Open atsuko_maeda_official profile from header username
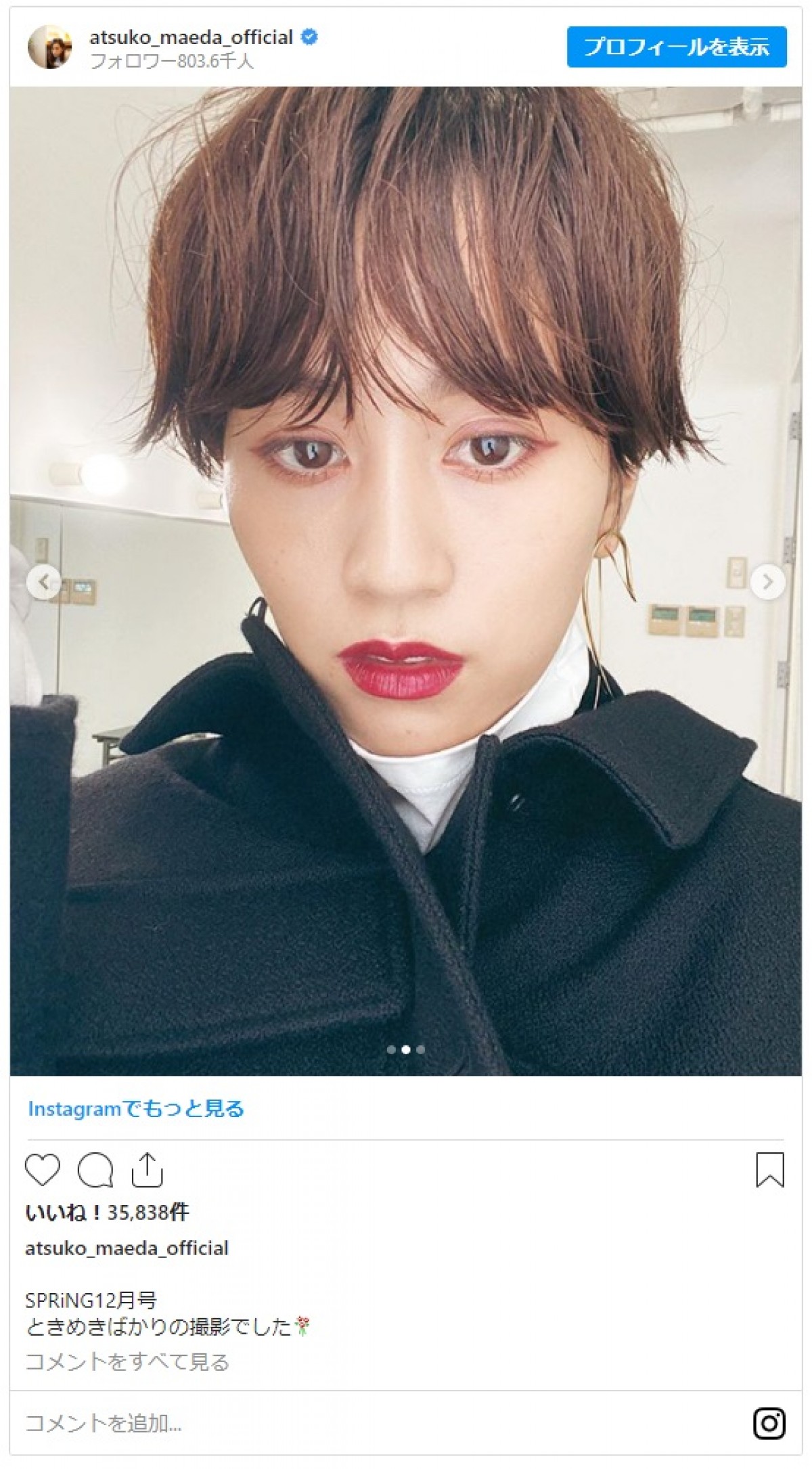Image resolution: width=812 pixels, height=1469 pixels. click(191, 37)
